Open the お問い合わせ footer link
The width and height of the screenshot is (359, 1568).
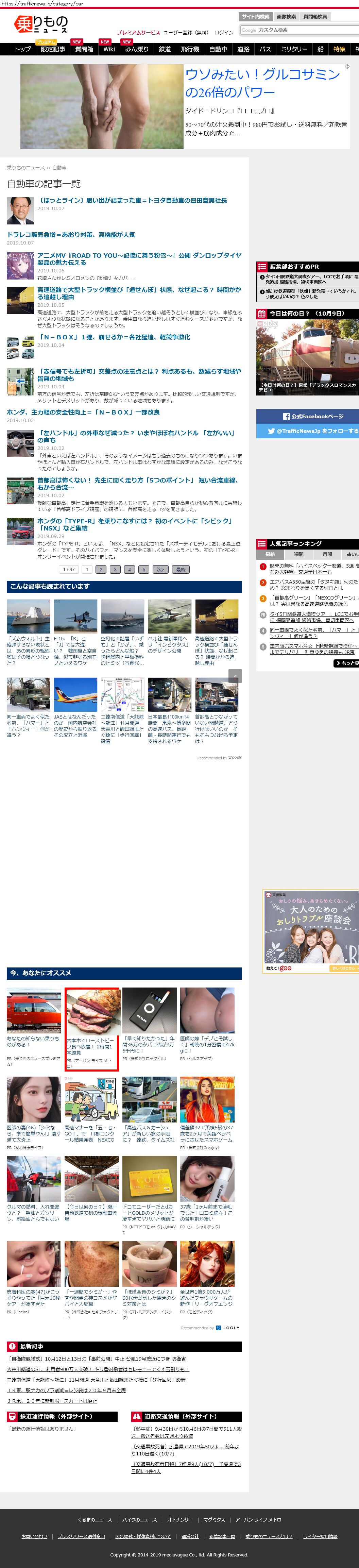click(x=34, y=1536)
